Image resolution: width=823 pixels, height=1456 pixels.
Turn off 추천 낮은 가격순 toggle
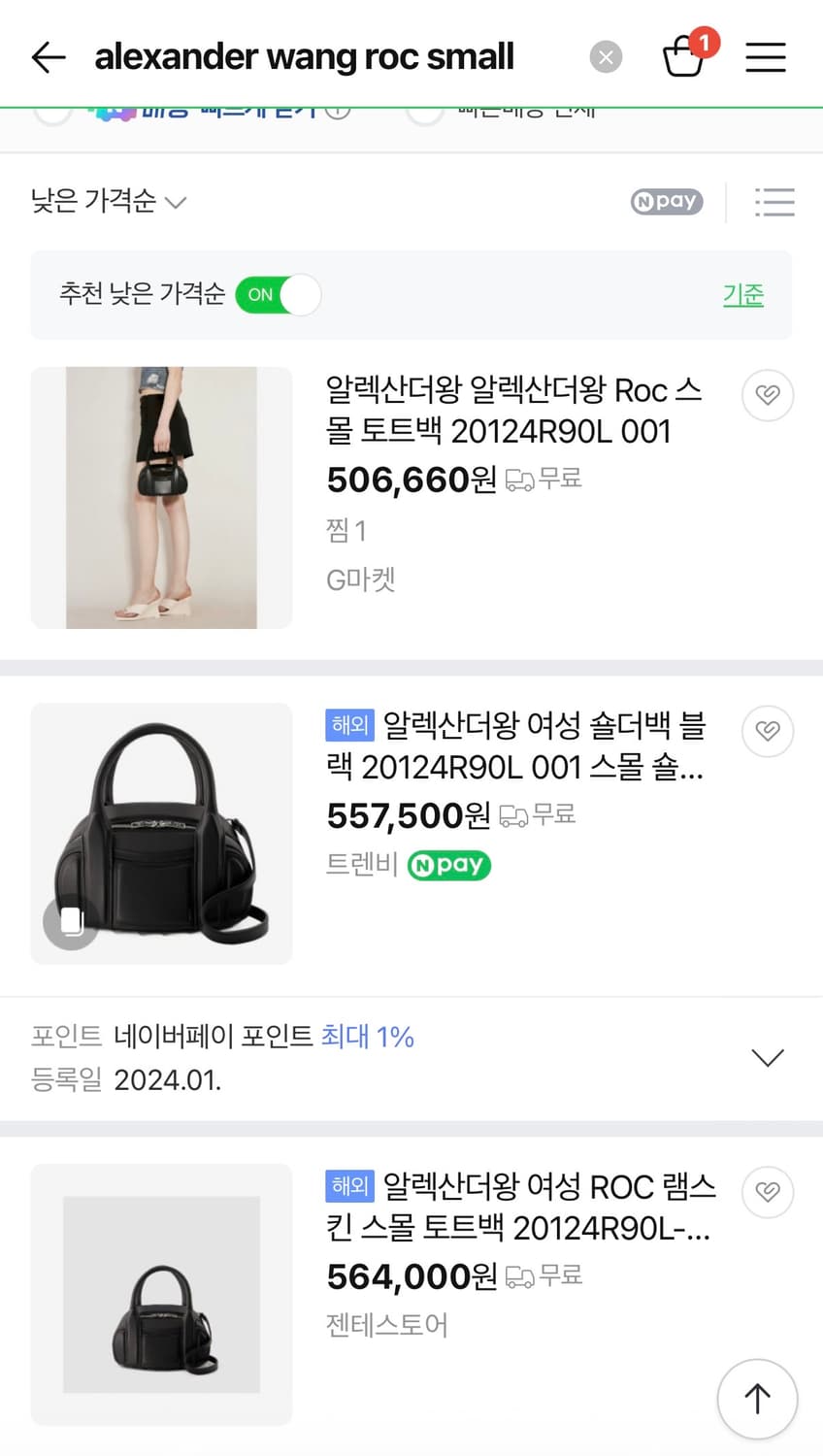click(x=279, y=295)
